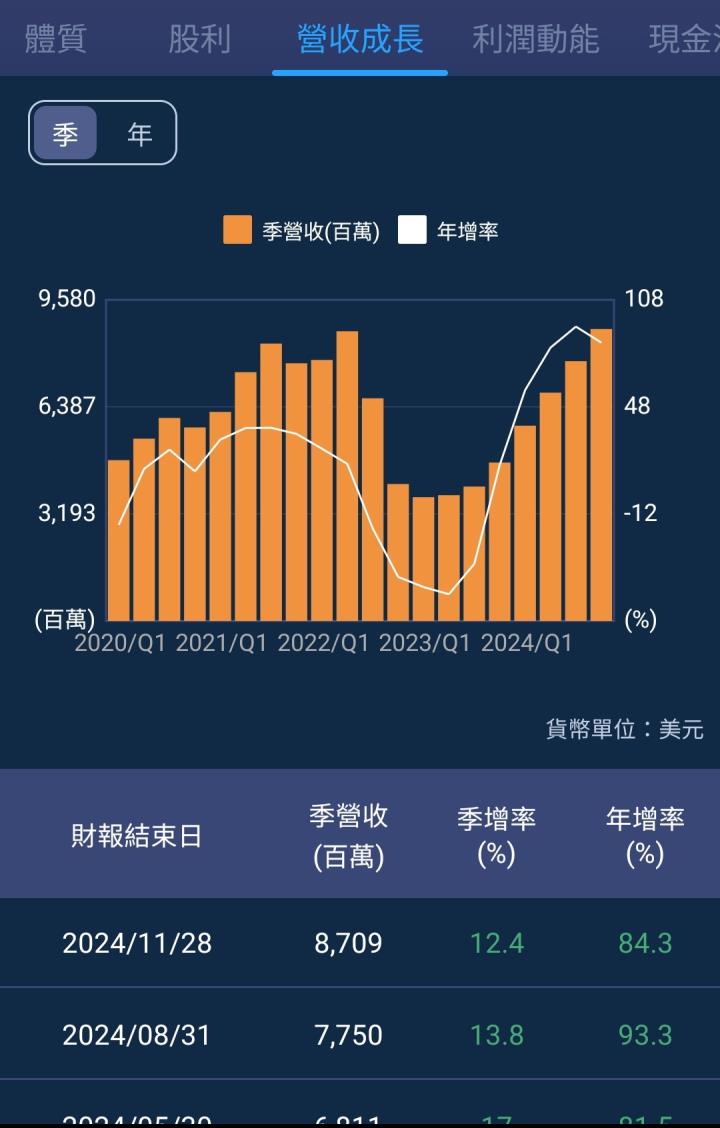The width and height of the screenshot is (720, 1128).
Task: Switch chart view to 年 (yearly)
Action: [x=138, y=131]
